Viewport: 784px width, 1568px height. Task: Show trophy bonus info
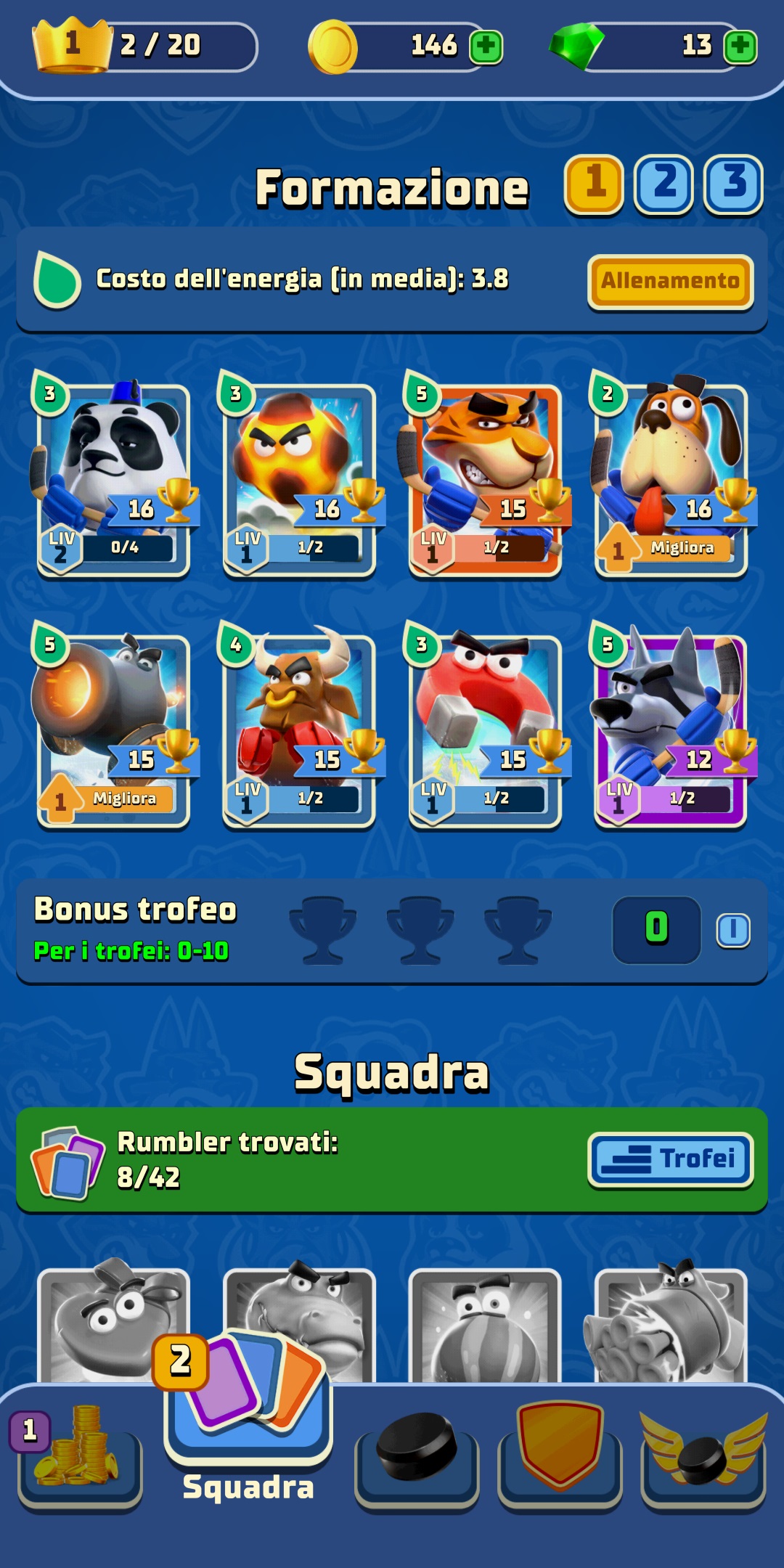(x=733, y=930)
